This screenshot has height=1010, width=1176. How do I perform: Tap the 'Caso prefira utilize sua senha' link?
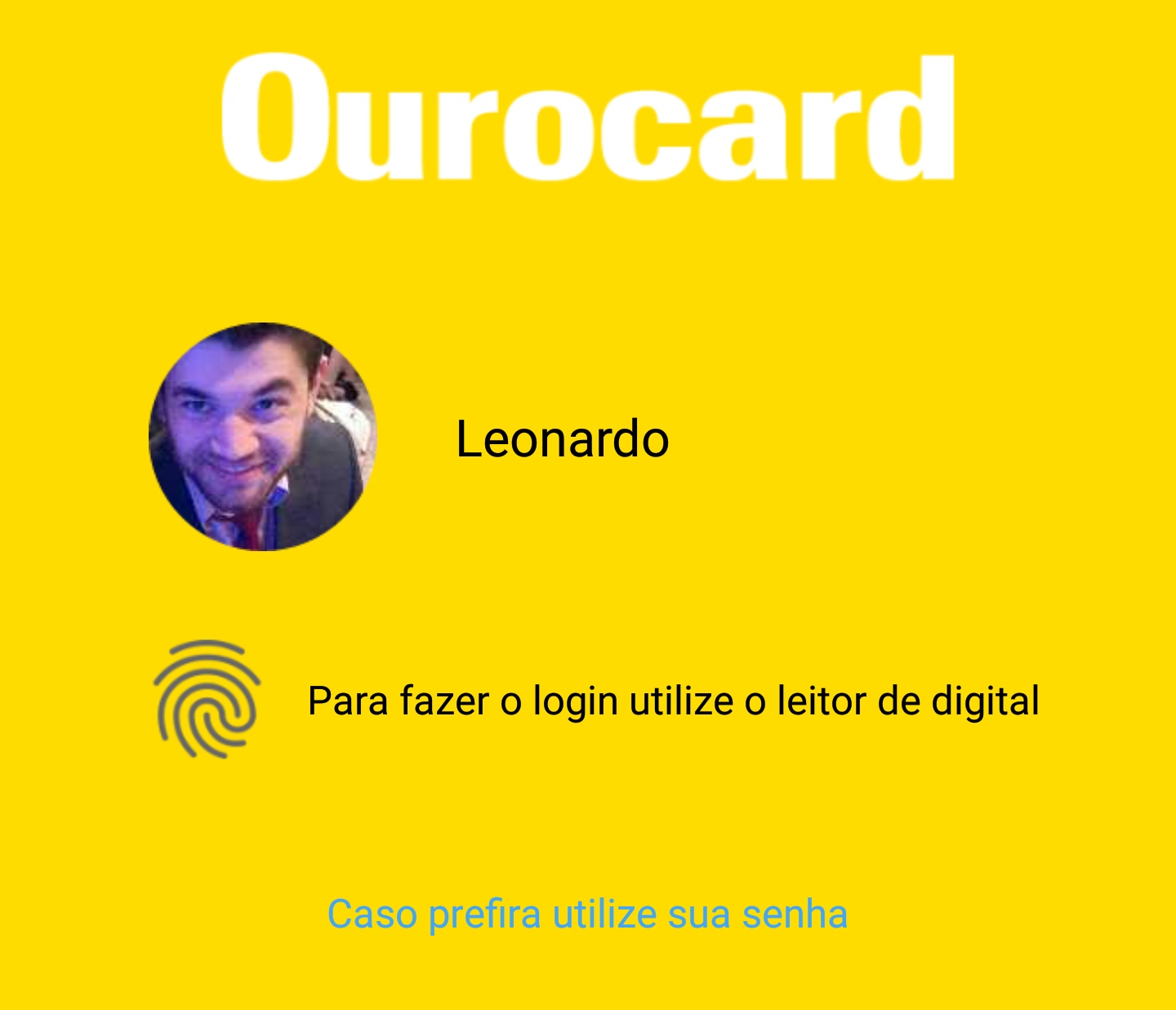[587, 914]
